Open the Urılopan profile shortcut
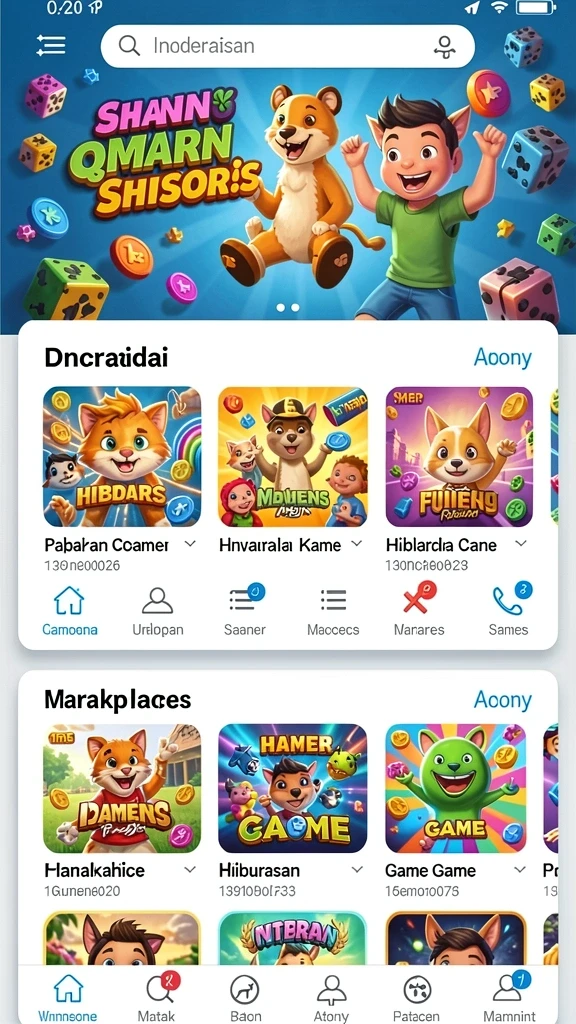576x1024 pixels. click(x=157, y=610)
